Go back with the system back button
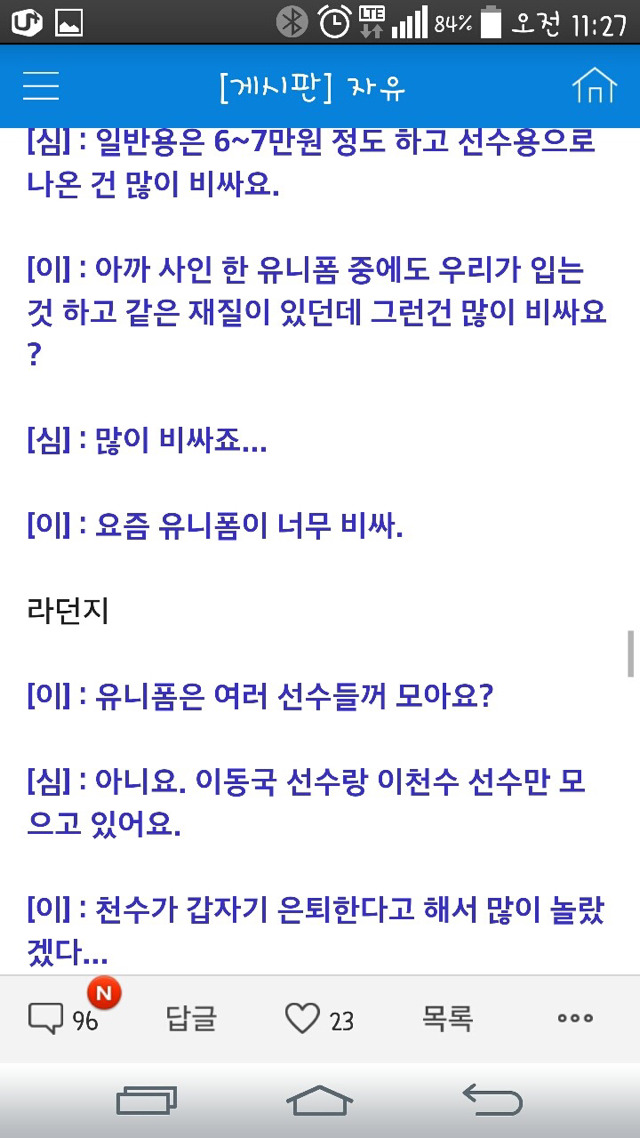This screenshot has height=1138, width=640. tap(492, 1100)
